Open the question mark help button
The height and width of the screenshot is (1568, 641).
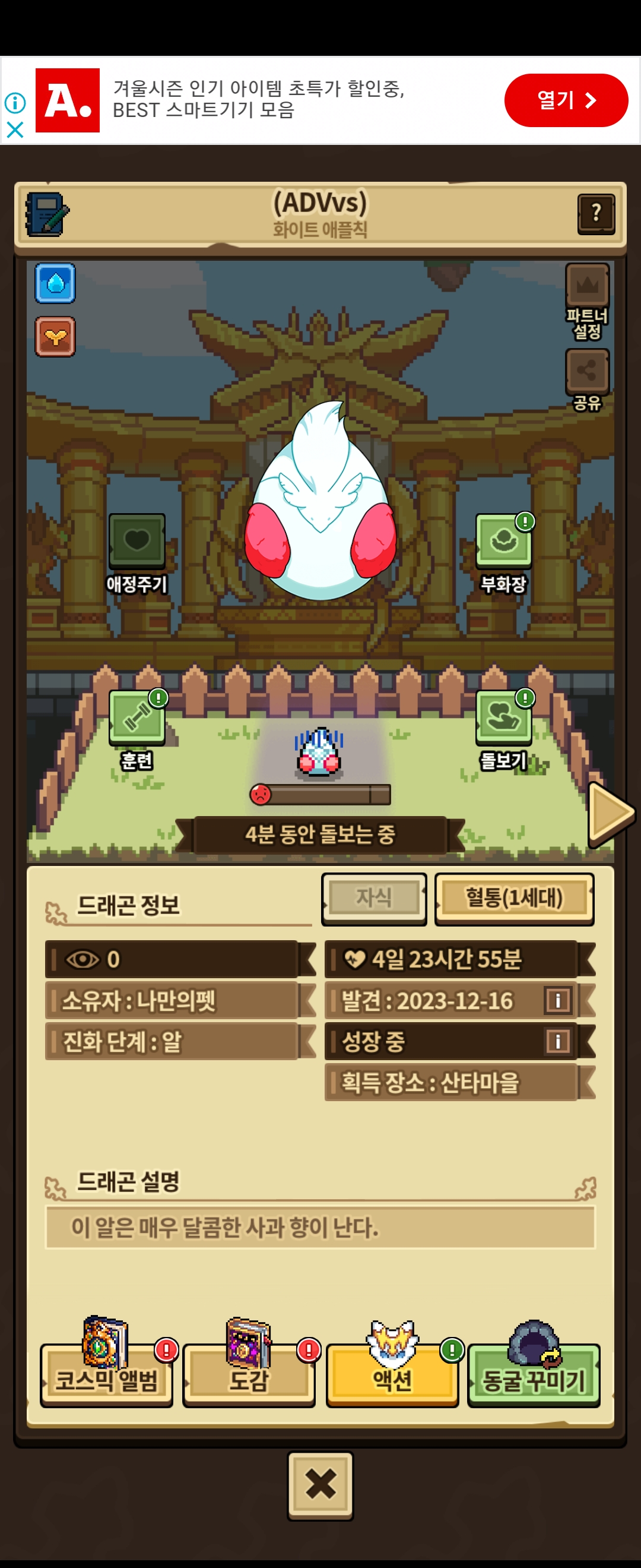[x=596, y=214]
